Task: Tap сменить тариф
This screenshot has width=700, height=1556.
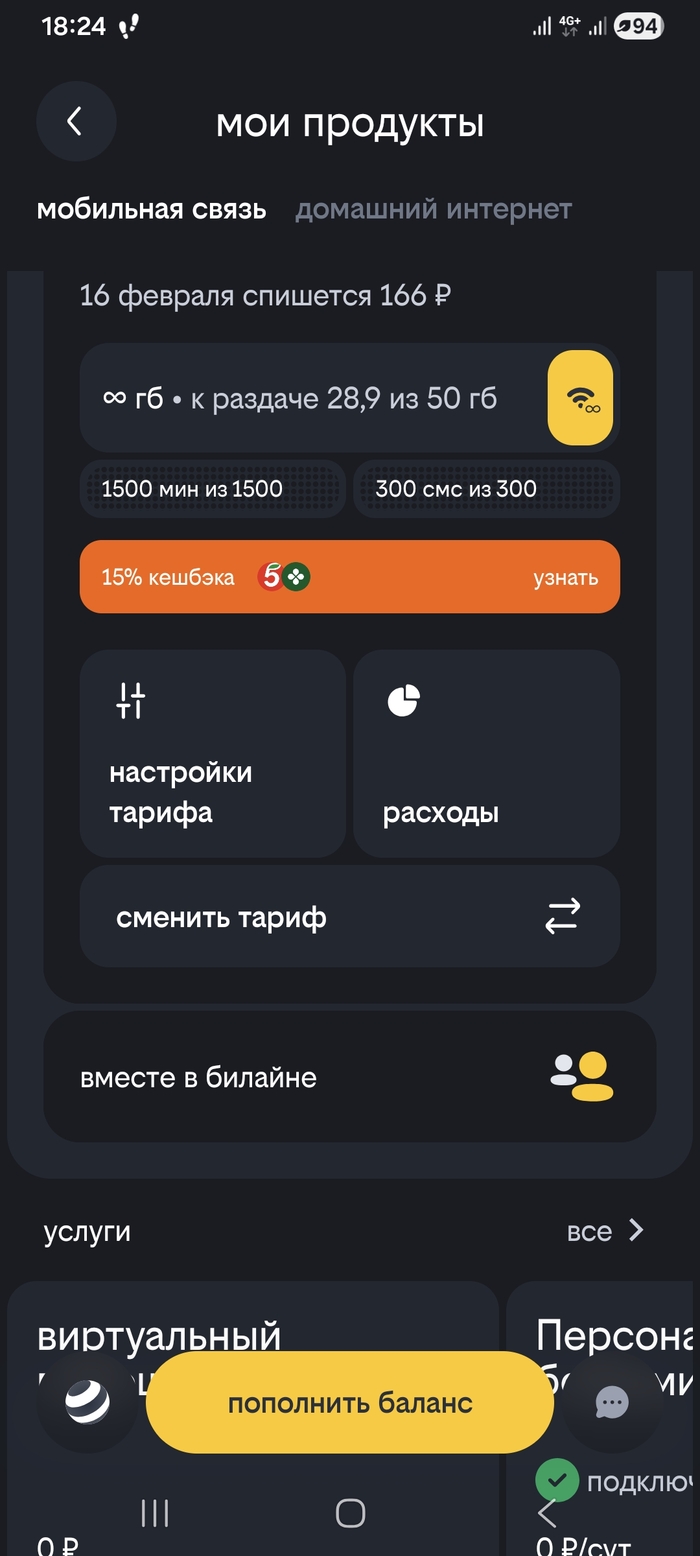Action: coord(350,917)
